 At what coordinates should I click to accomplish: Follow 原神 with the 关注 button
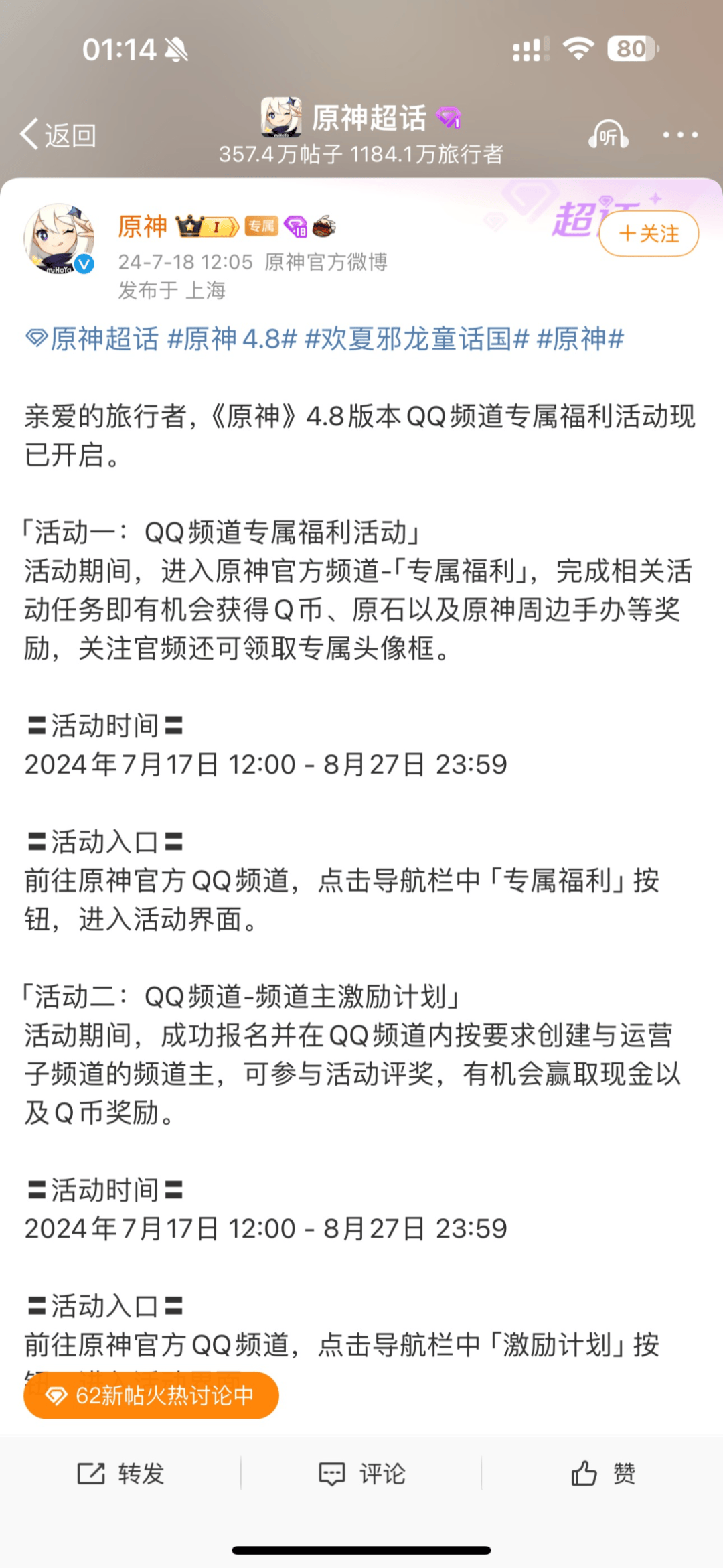[649, 234]
